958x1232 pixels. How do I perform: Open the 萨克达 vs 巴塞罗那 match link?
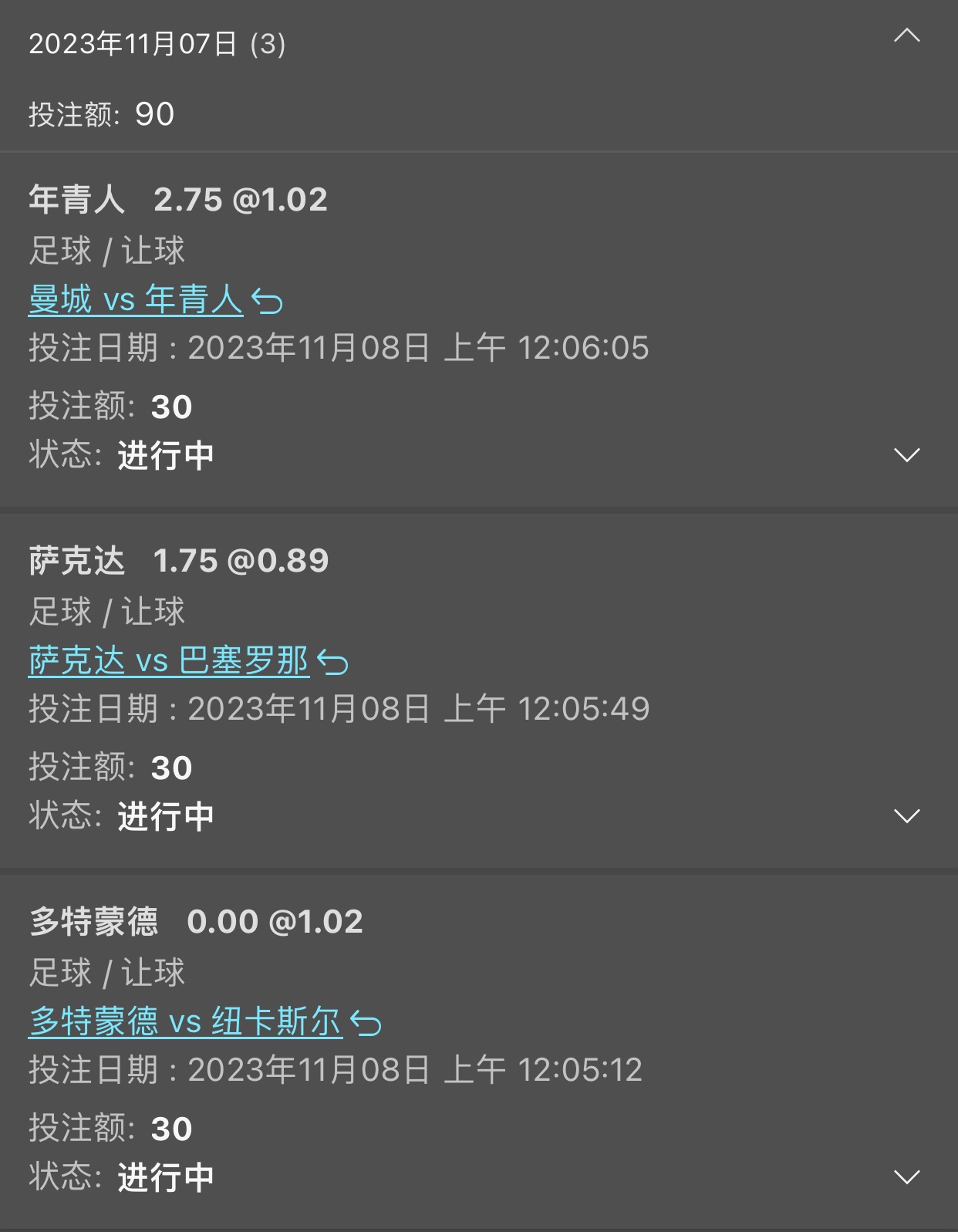coord(169,660)
